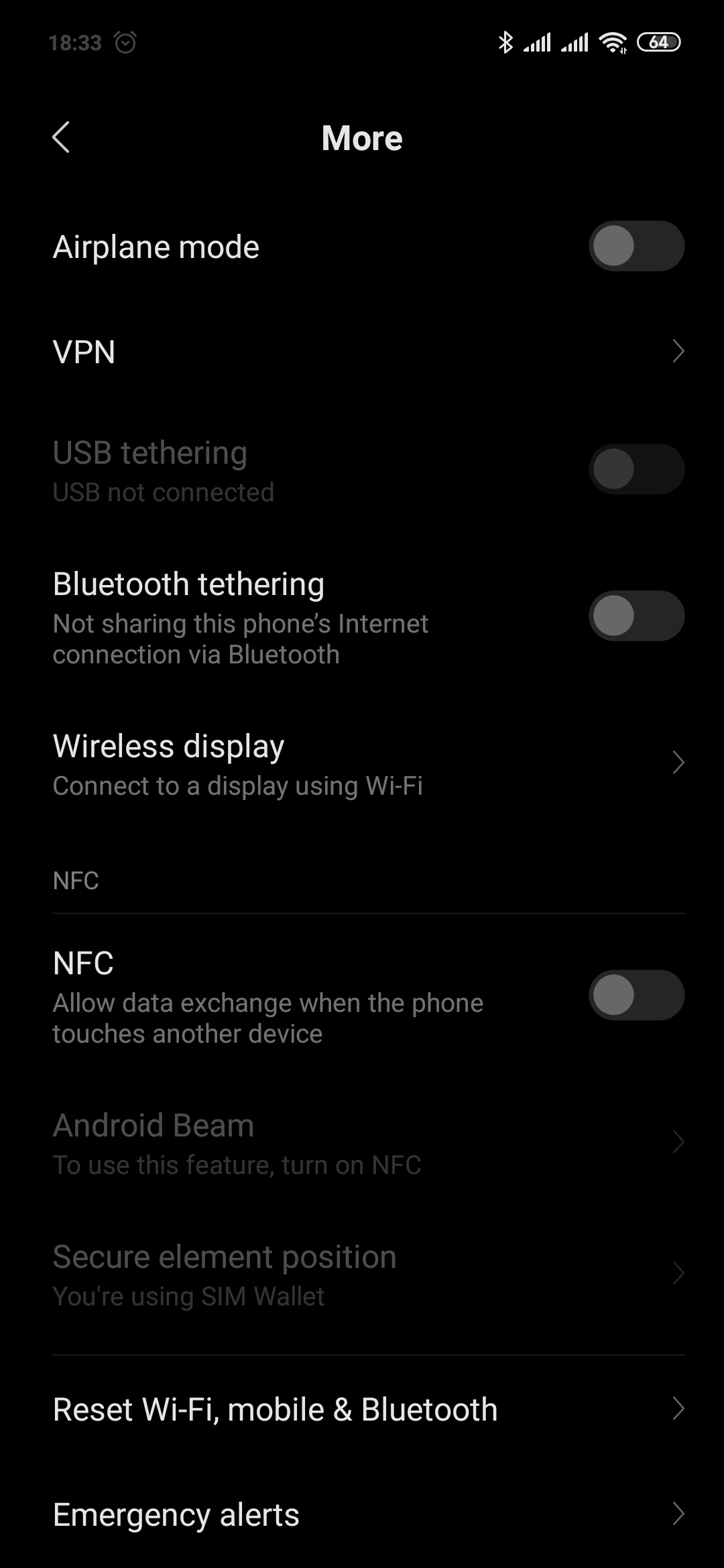The height and width of the screenshot is (1568, 724).
Task: Open Wireless display
Action: click(362, 765)
